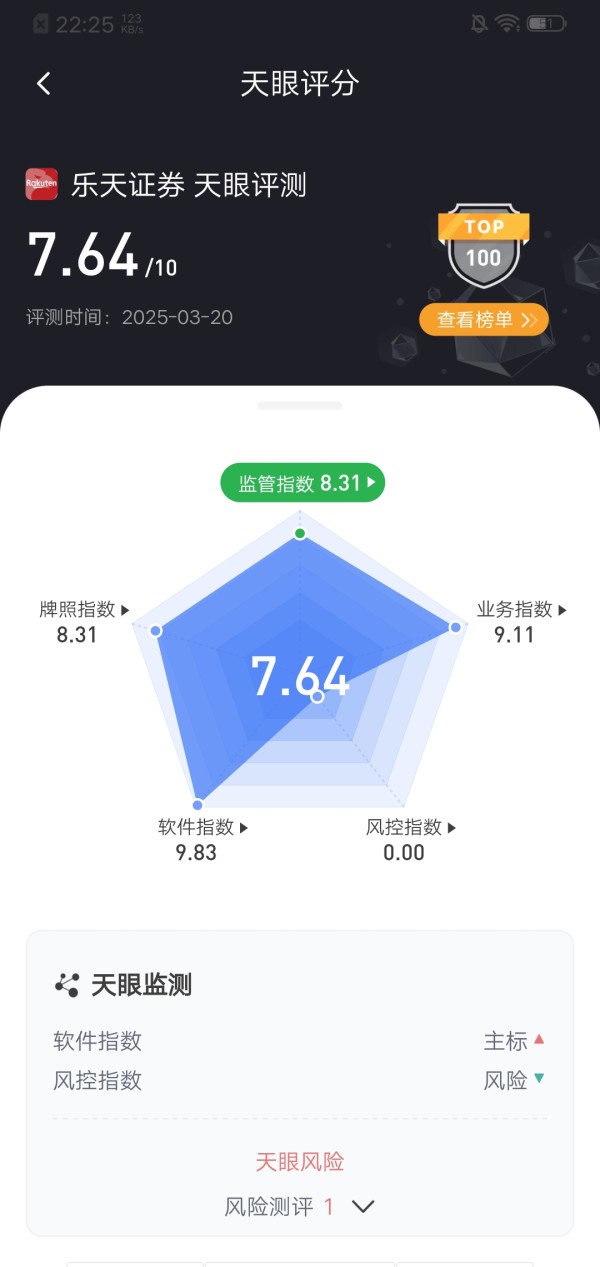Tap the sheet drag handle above the chart

[299, 406]
